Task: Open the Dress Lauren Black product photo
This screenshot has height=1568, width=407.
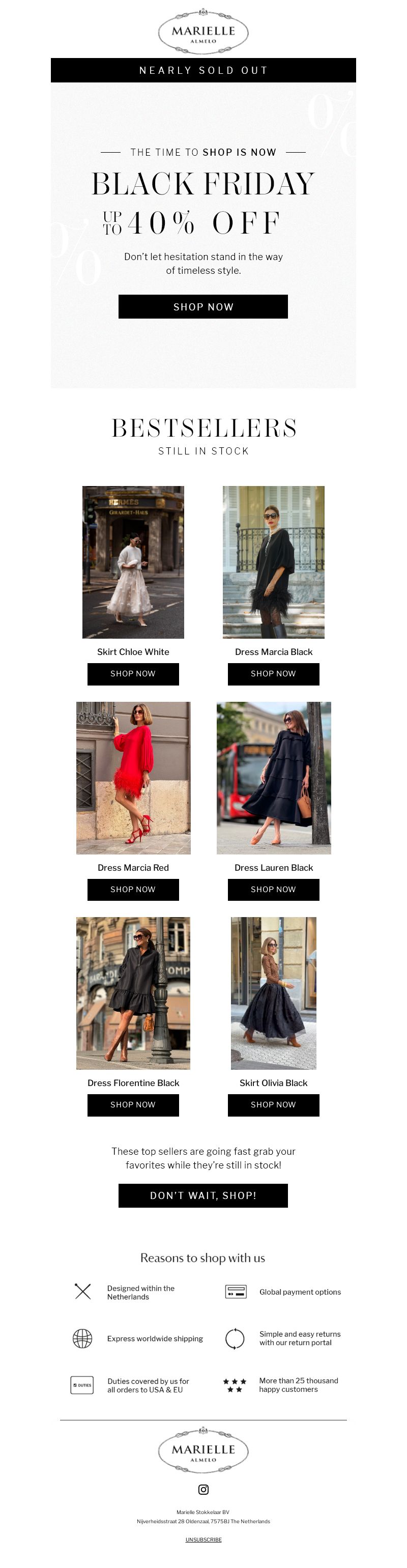Action: (273, 777)
